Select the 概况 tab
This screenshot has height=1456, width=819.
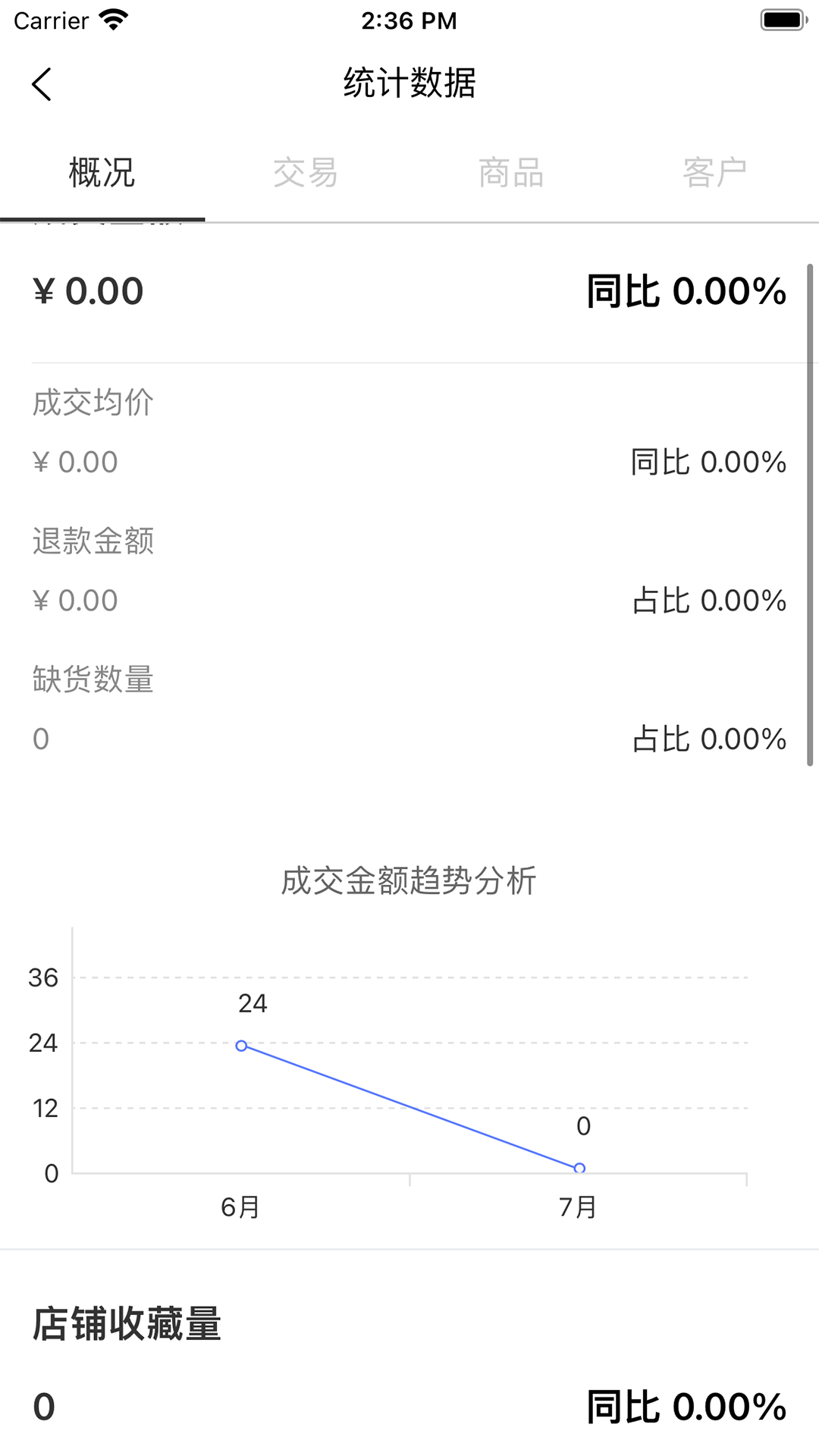[x=102, y=173]
